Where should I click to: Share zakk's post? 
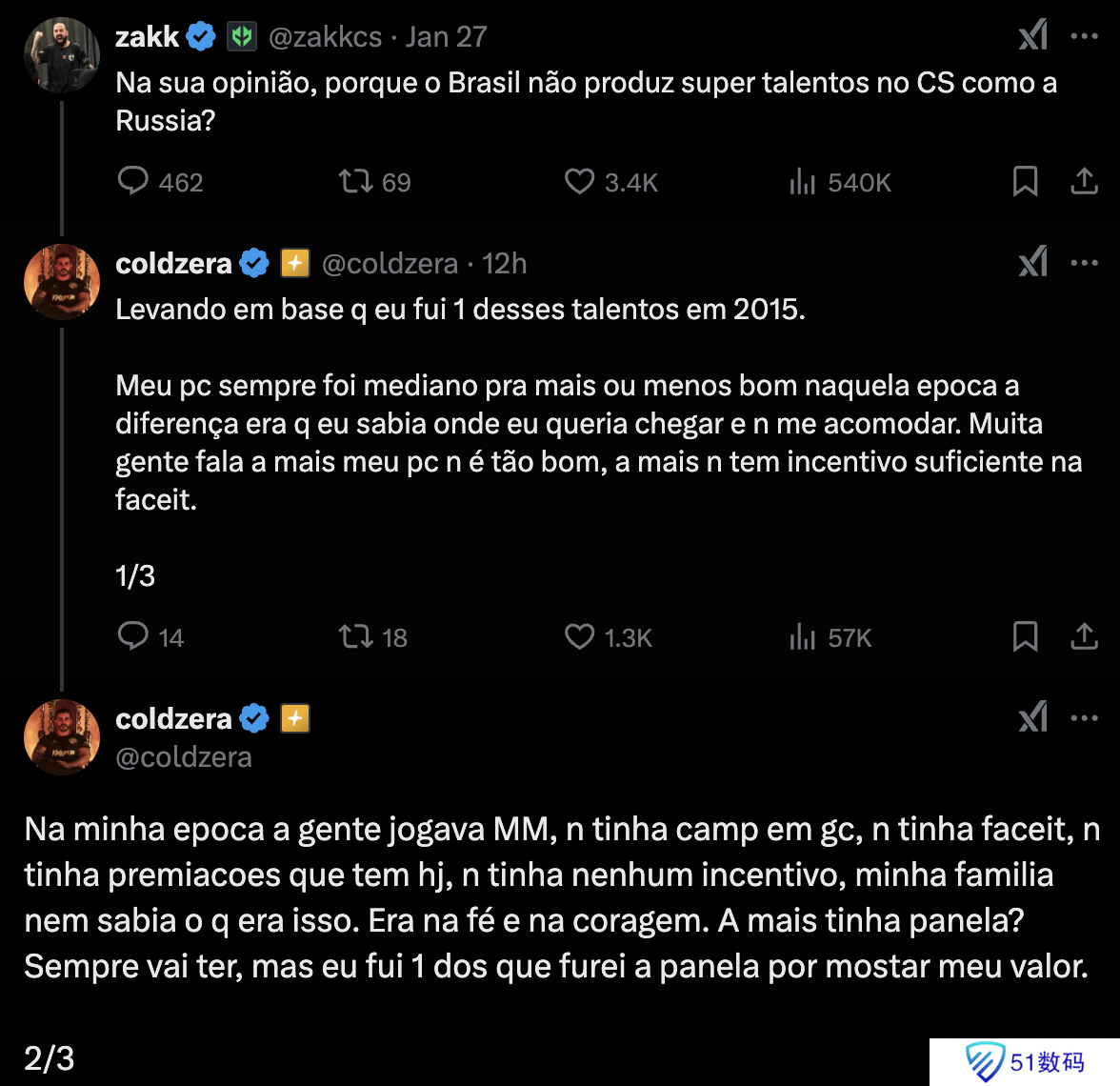1084,181
